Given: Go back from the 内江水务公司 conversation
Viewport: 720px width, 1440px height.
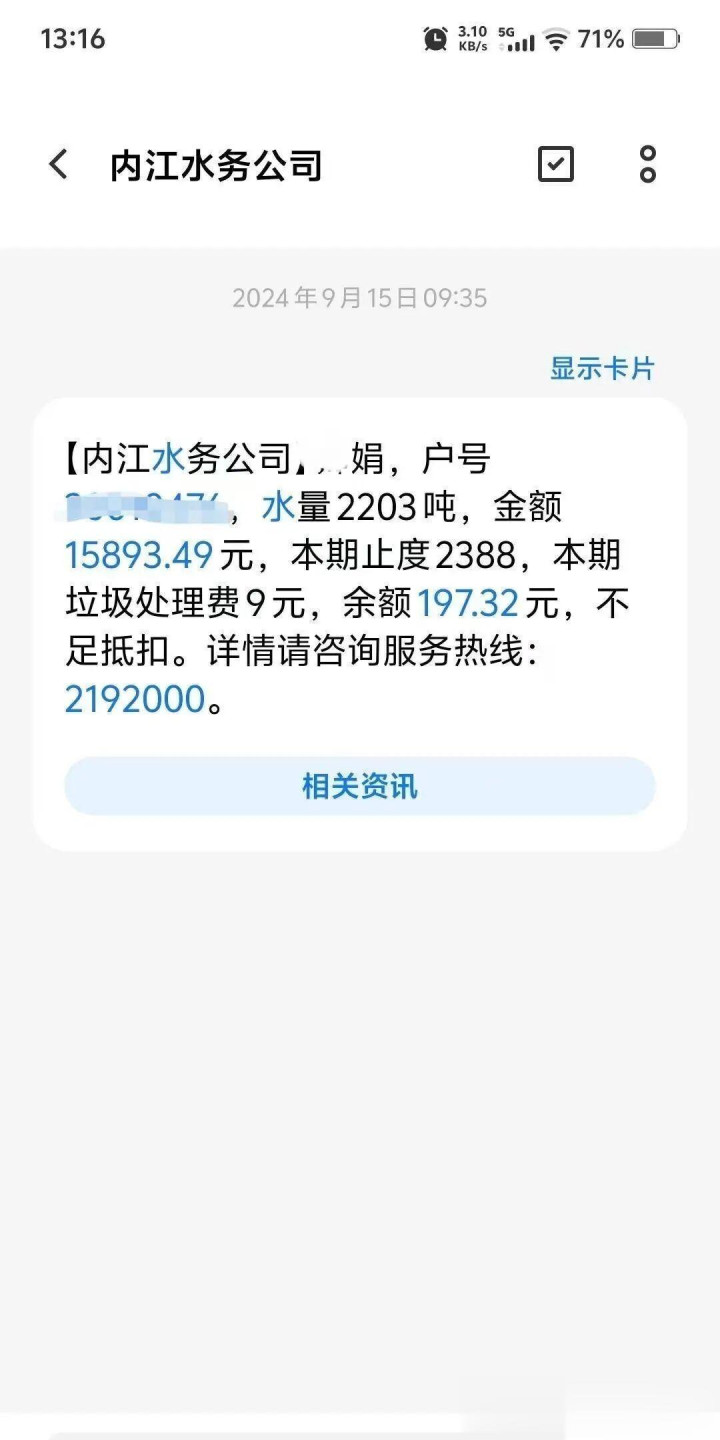Looking at the screenshot, I should click(59, 164).
